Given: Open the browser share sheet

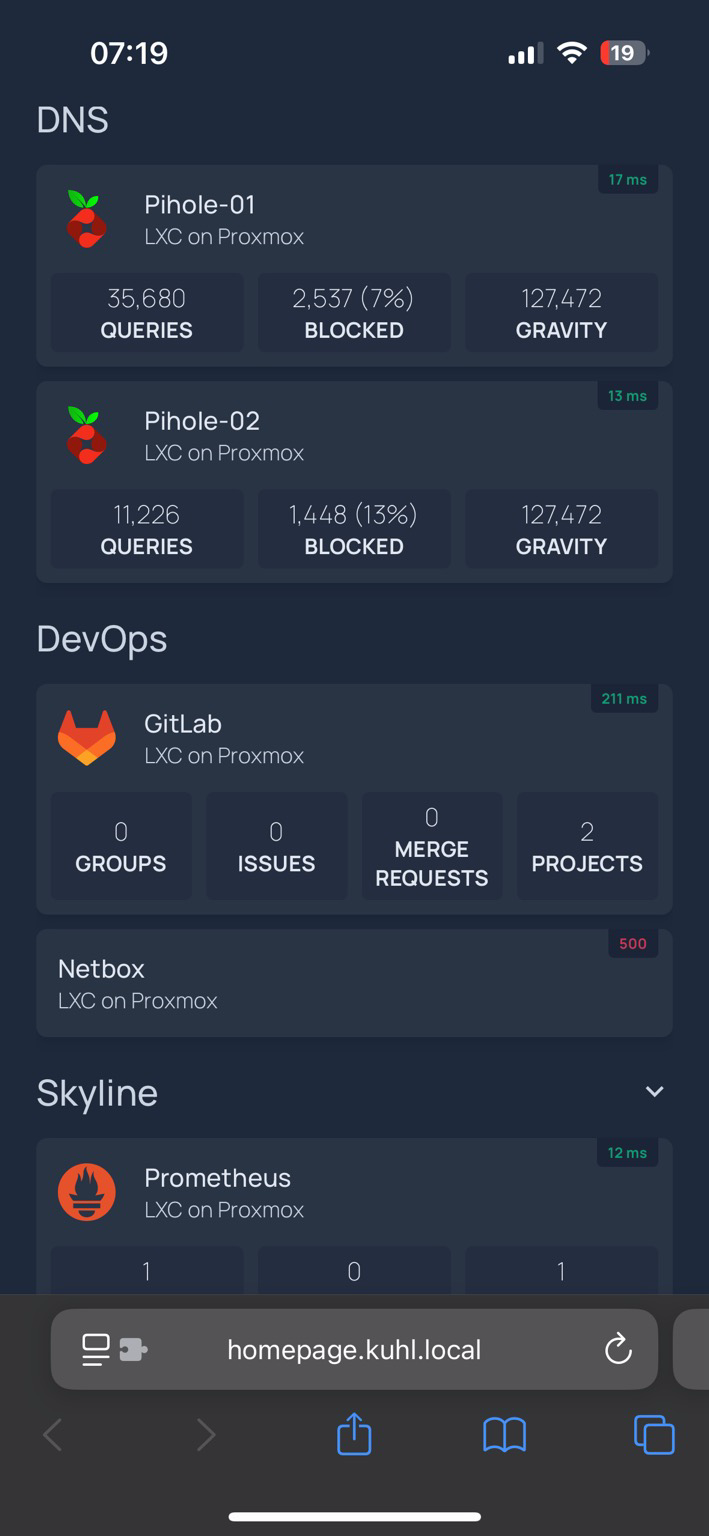Looking at the screenshot, I should (354, 1435).
